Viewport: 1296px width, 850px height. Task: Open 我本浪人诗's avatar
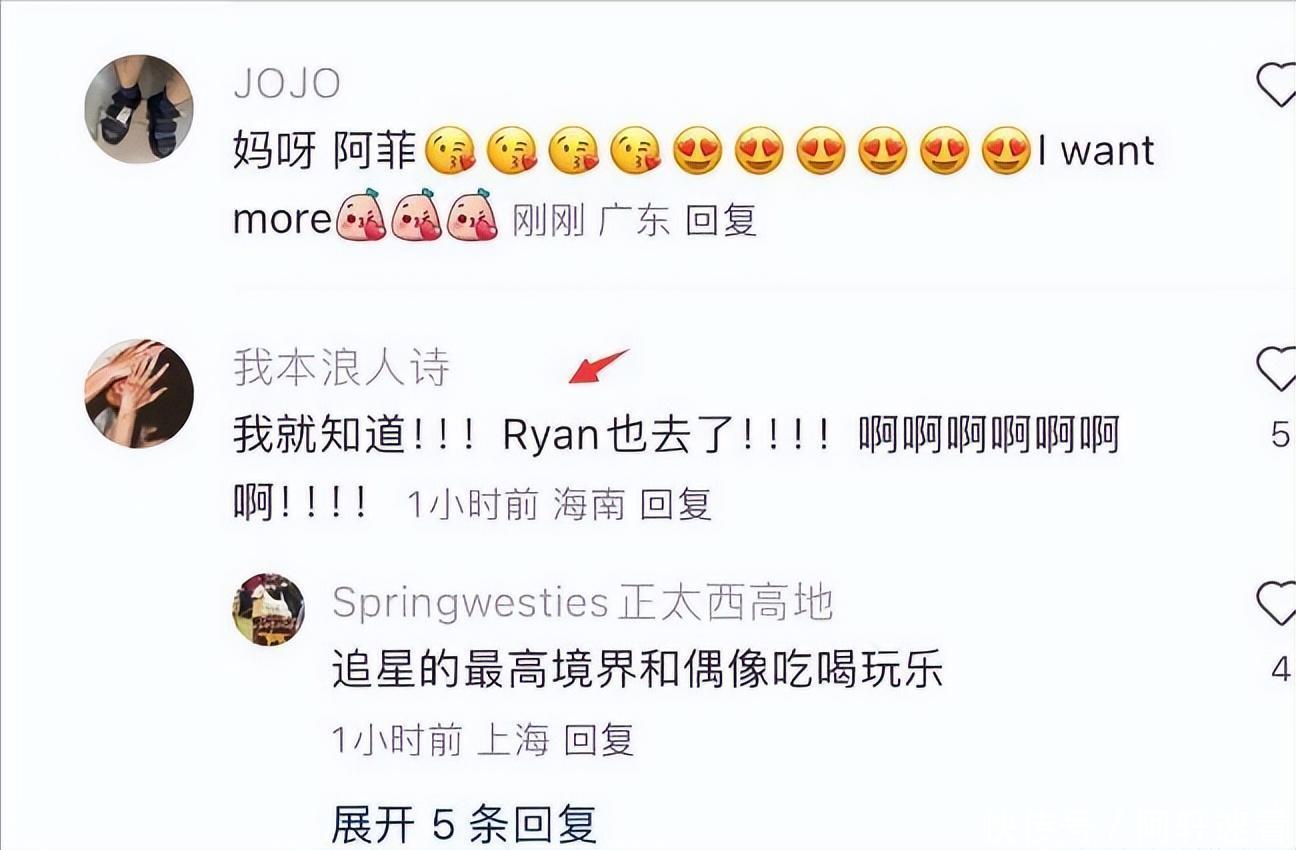click(x=139, y=393)
